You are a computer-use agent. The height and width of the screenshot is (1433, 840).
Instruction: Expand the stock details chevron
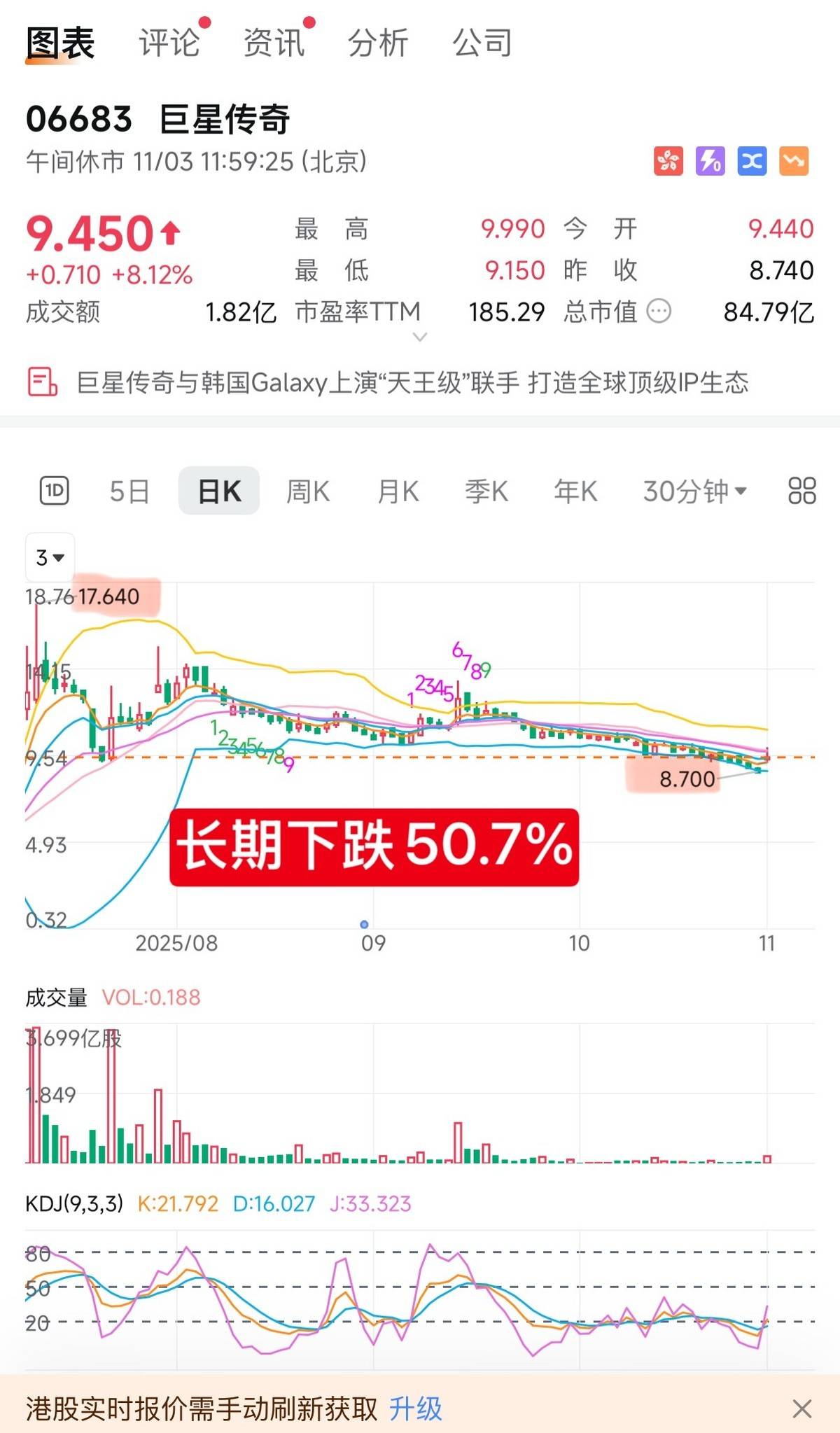tap(420, 337)
